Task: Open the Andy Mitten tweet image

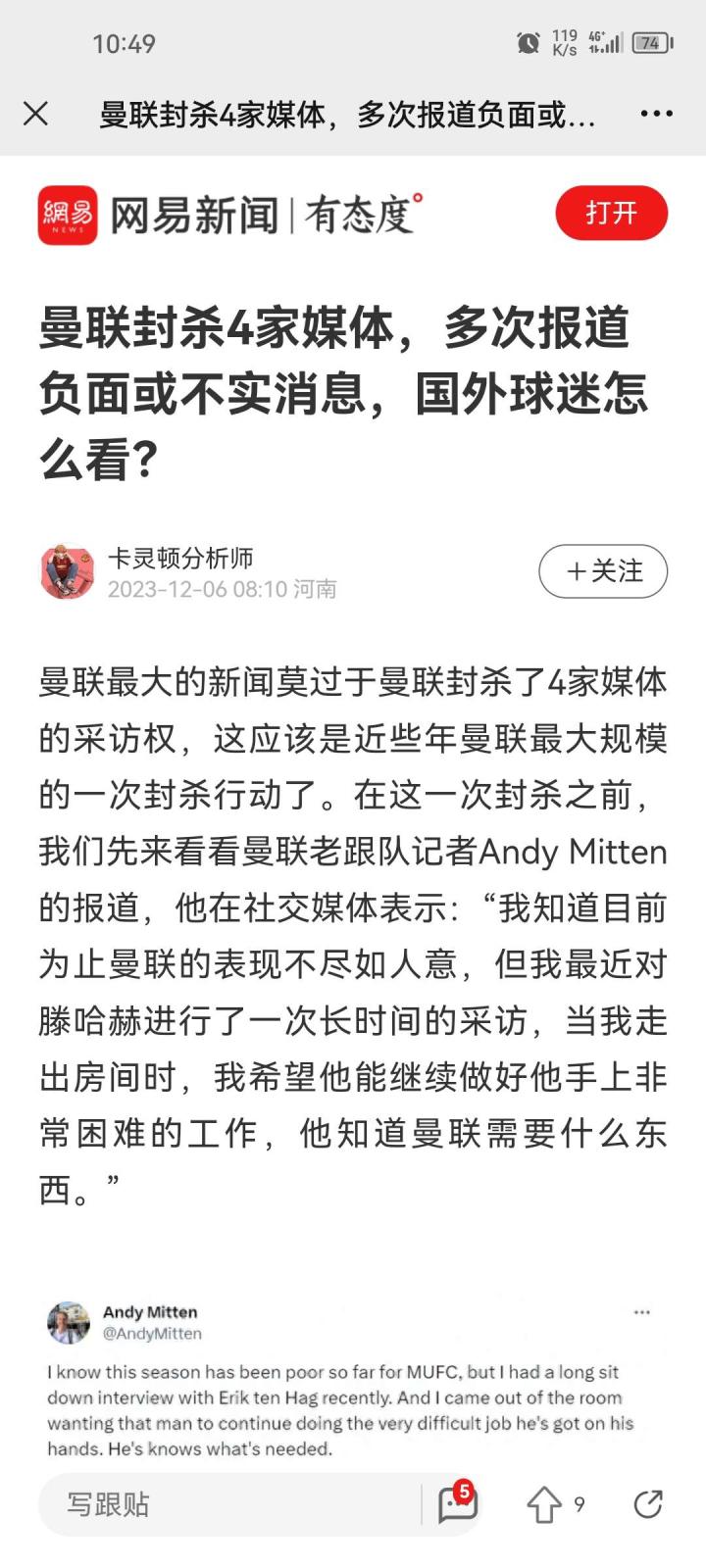Action: (x=353, y=1380)
